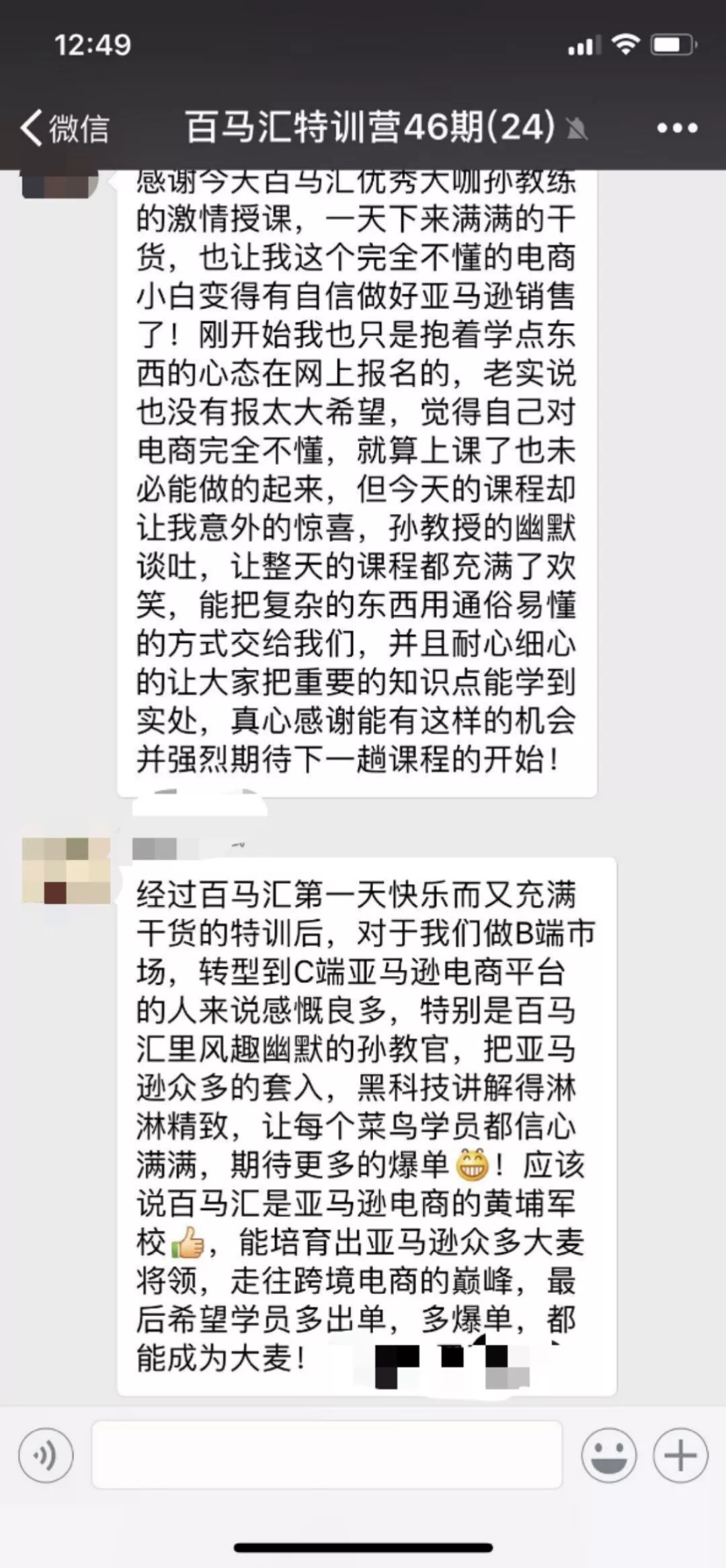Go back to the 微信 chat list

tap(65, 128)
